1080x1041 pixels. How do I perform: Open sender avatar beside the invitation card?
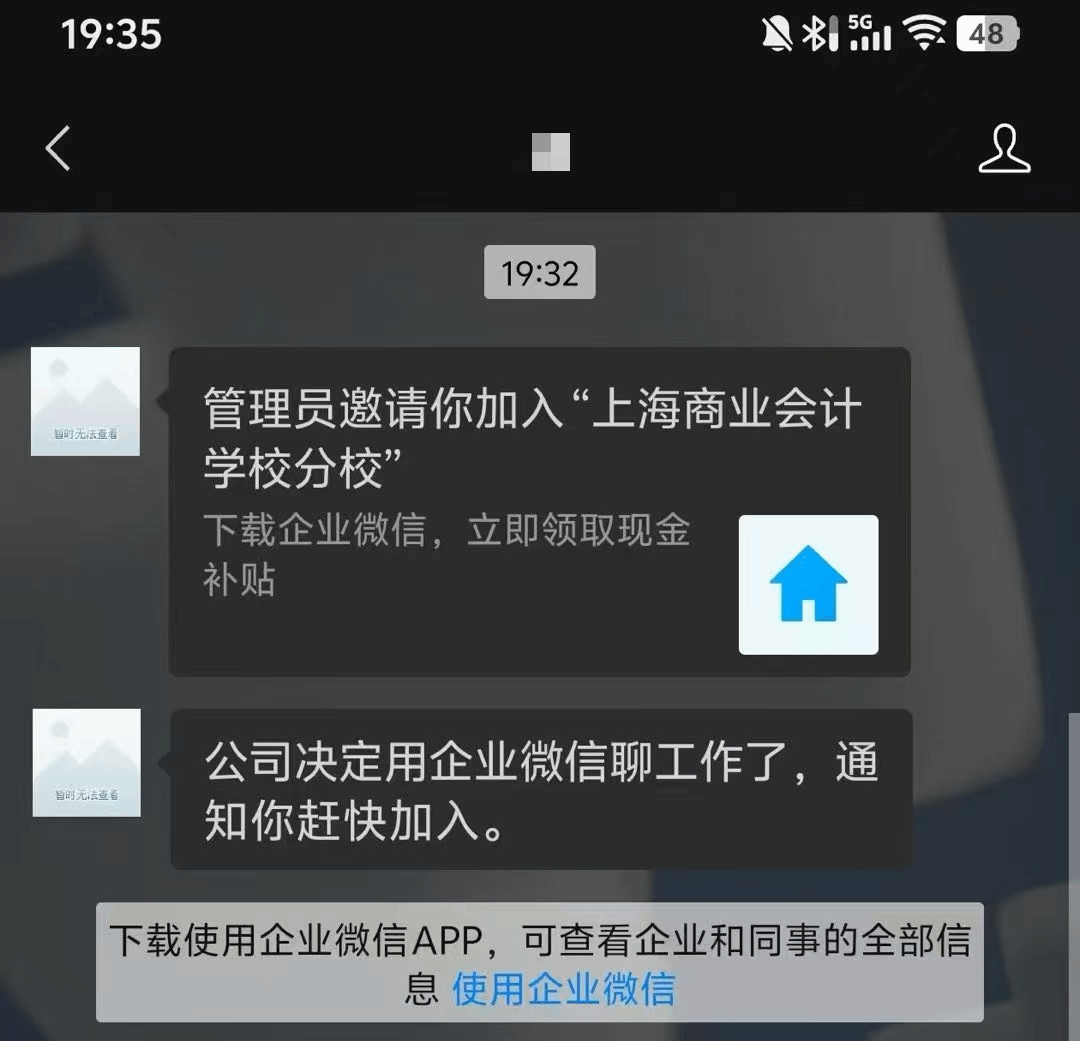(x=86, y=402)
